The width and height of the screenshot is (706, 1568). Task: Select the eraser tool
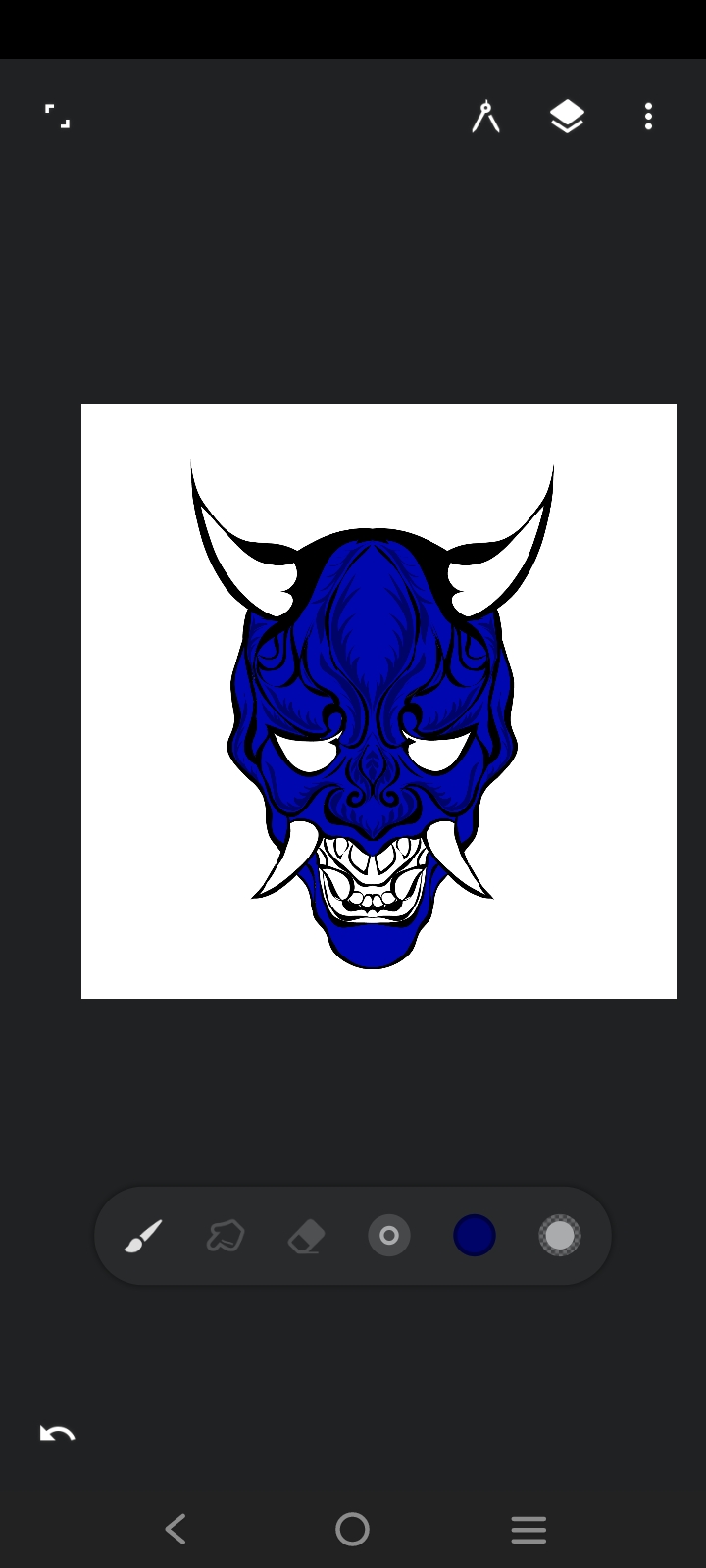(306, 1236)
